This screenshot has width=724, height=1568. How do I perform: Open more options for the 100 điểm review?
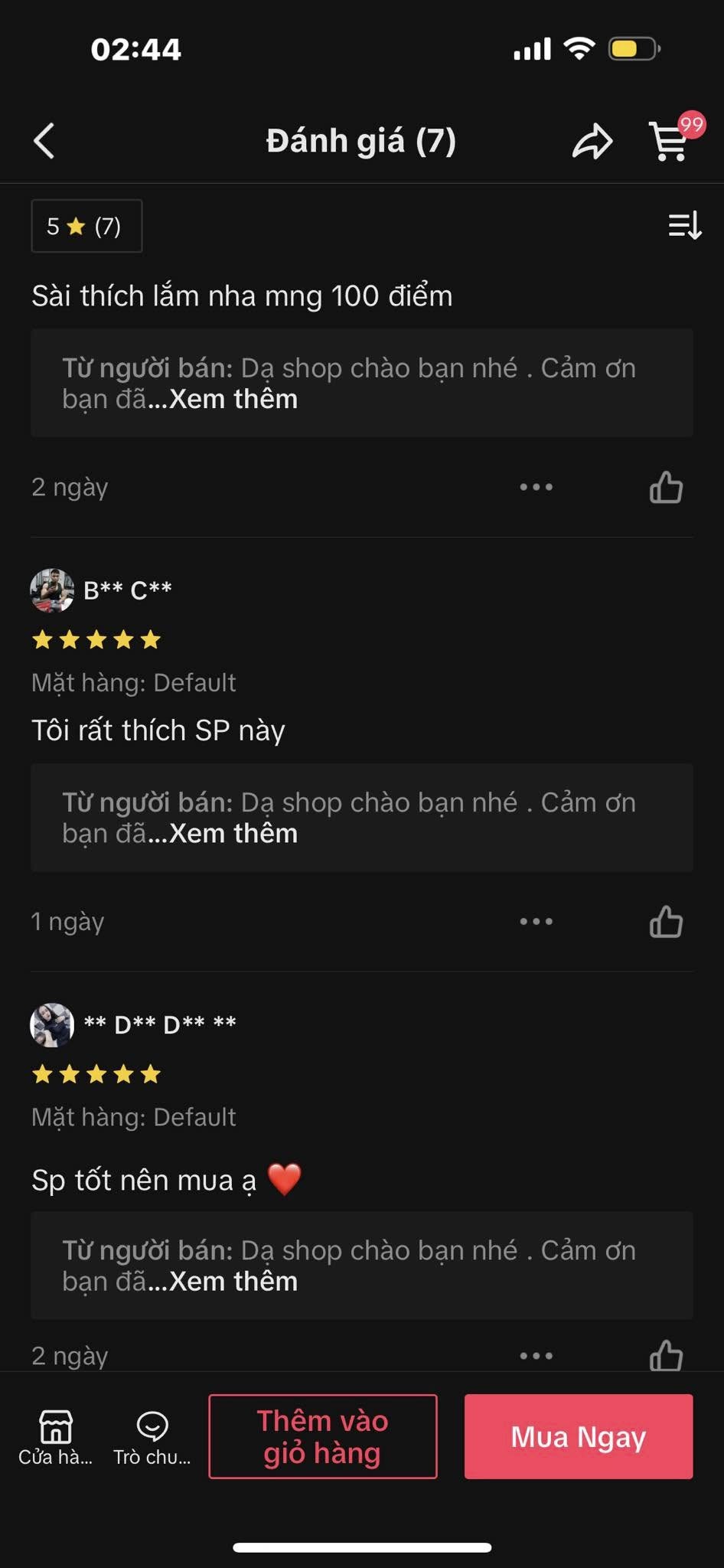(536, 487)
